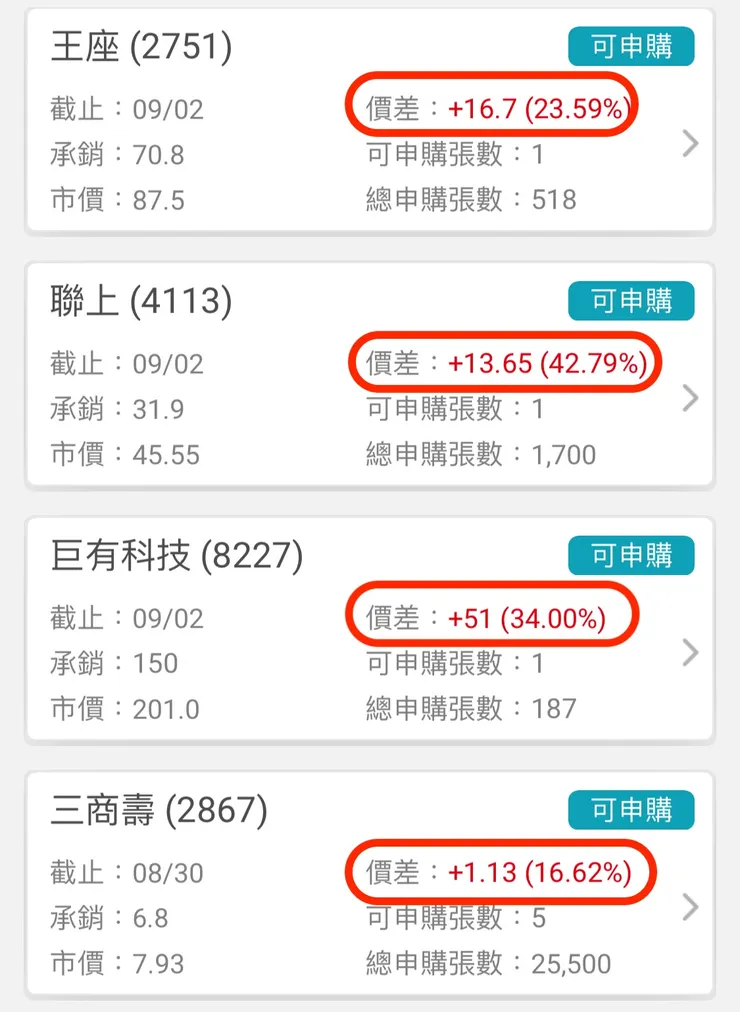Open details via the chevron on 王座 card
The image size is (740, 1012).
(x=689, y=145)
